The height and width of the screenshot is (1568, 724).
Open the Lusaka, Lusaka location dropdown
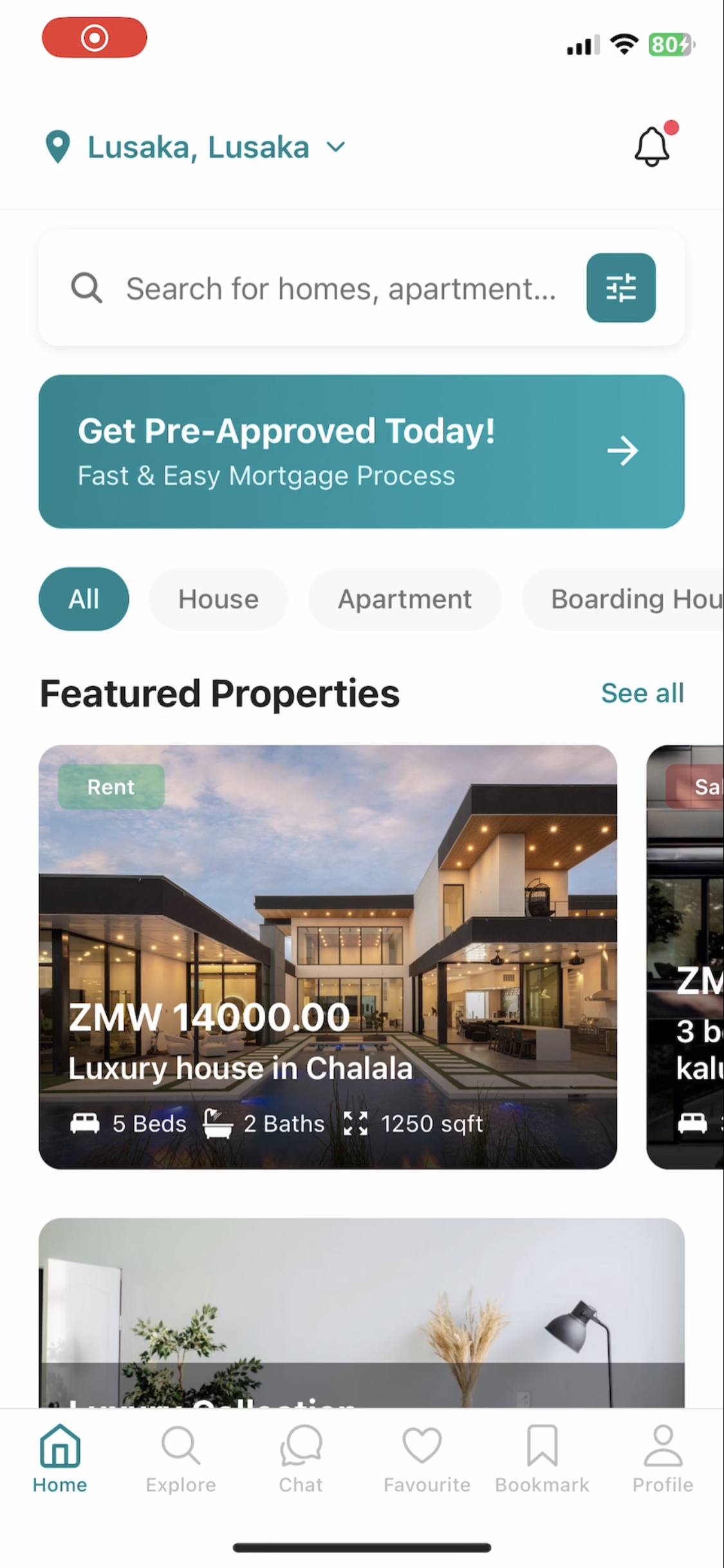(x=196, y=147)
